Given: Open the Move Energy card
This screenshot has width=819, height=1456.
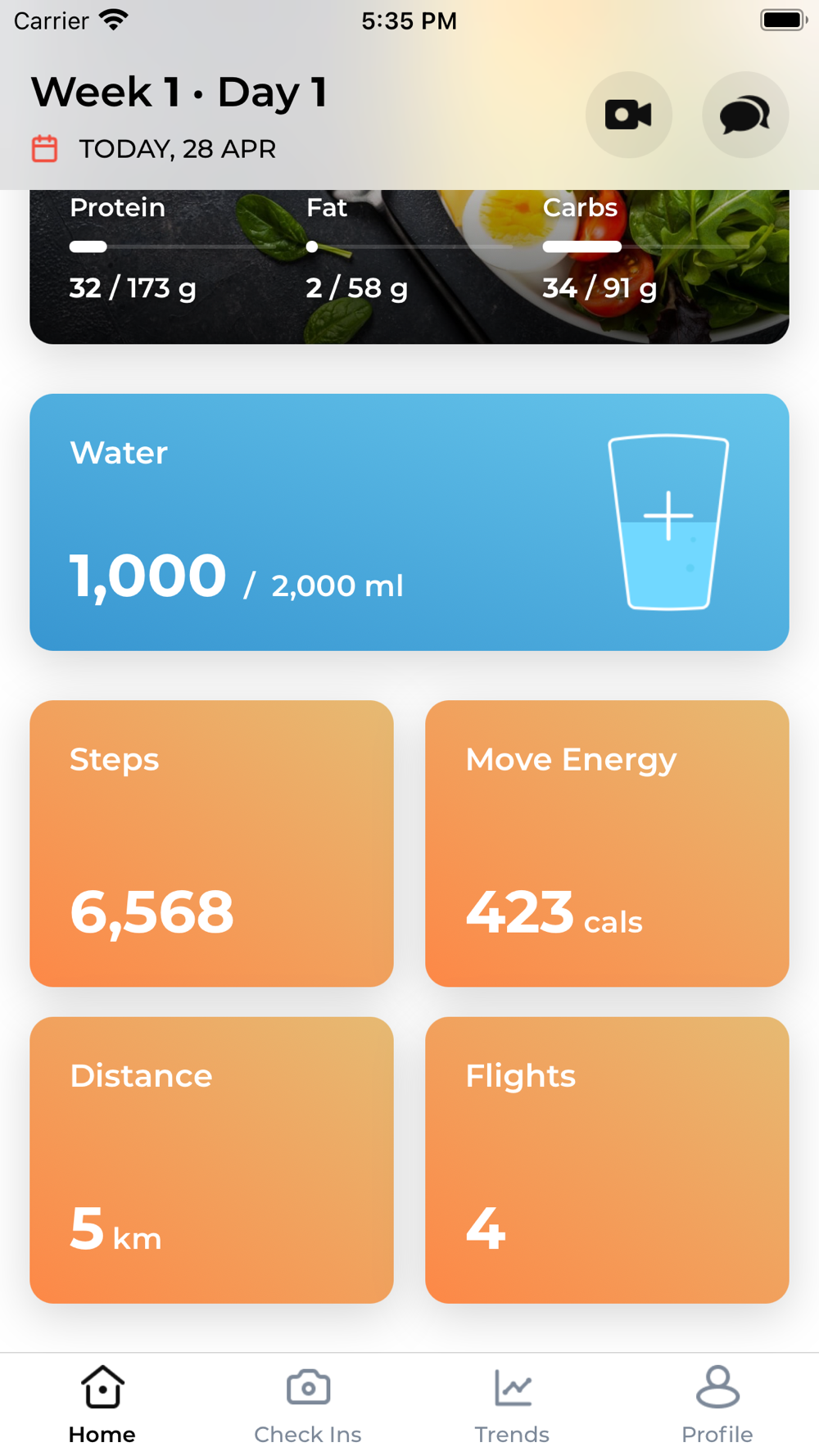Looking at the screenshot, I should [607, 843].
